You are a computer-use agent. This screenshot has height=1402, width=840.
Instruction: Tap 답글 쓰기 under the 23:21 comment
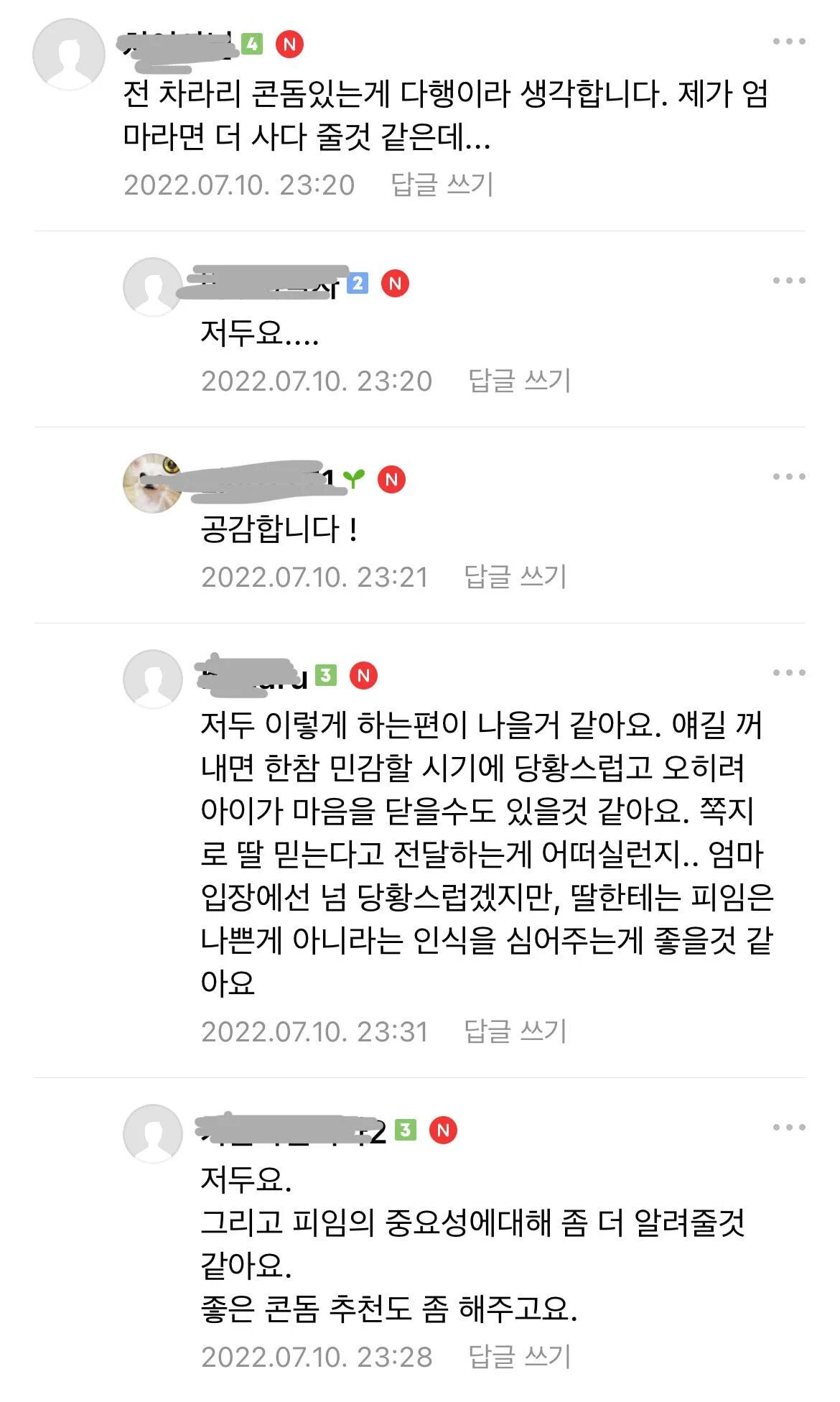pos(515,577)
